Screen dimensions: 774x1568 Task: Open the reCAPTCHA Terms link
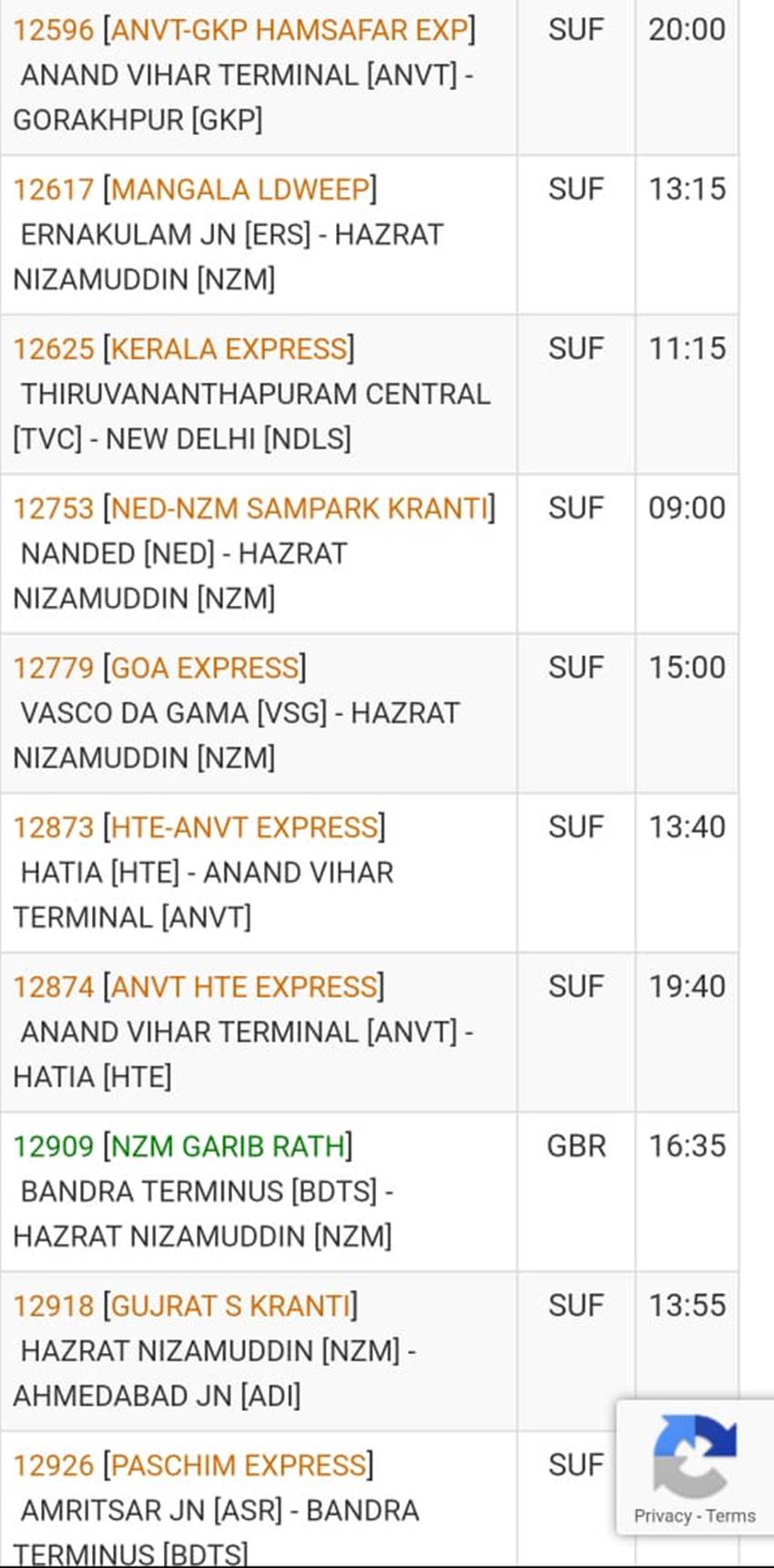point(730,1516)
